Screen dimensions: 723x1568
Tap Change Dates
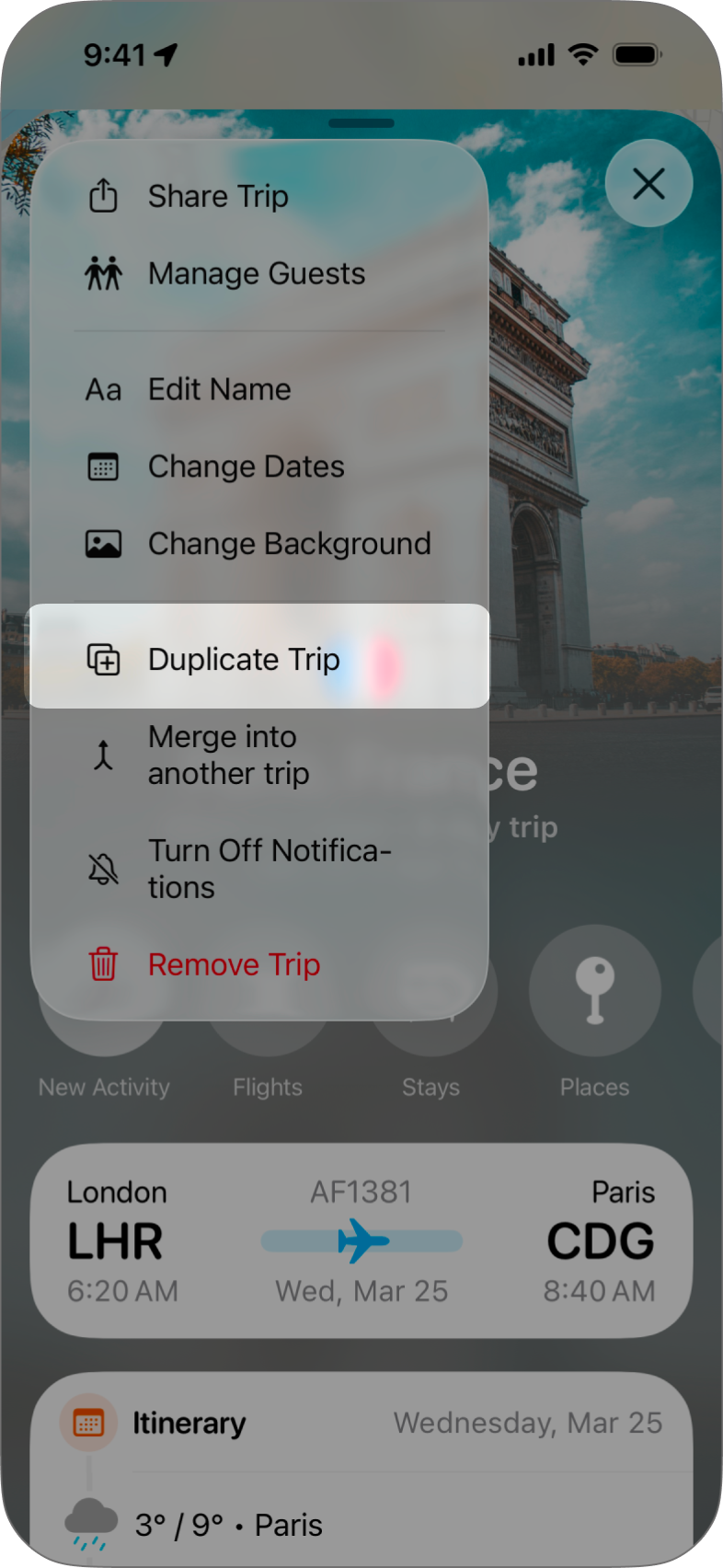click(246, 467)
